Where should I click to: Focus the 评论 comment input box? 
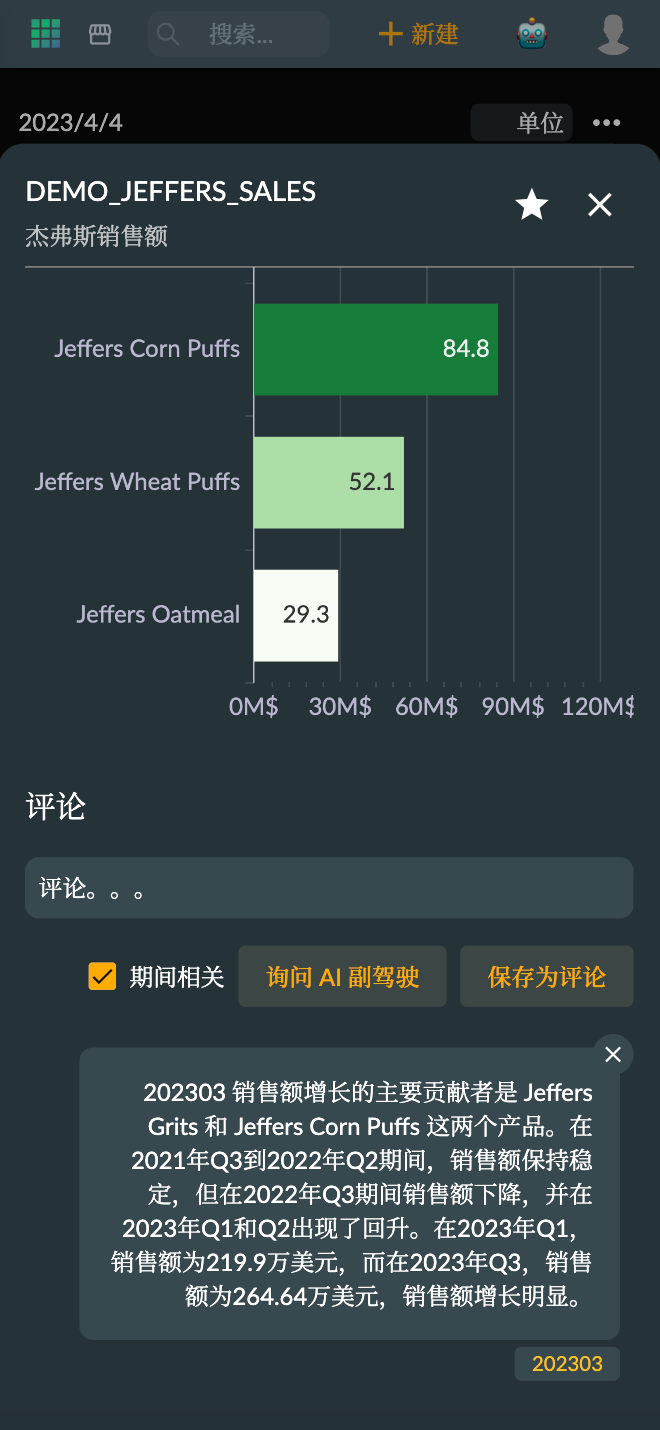click(329, 888)
